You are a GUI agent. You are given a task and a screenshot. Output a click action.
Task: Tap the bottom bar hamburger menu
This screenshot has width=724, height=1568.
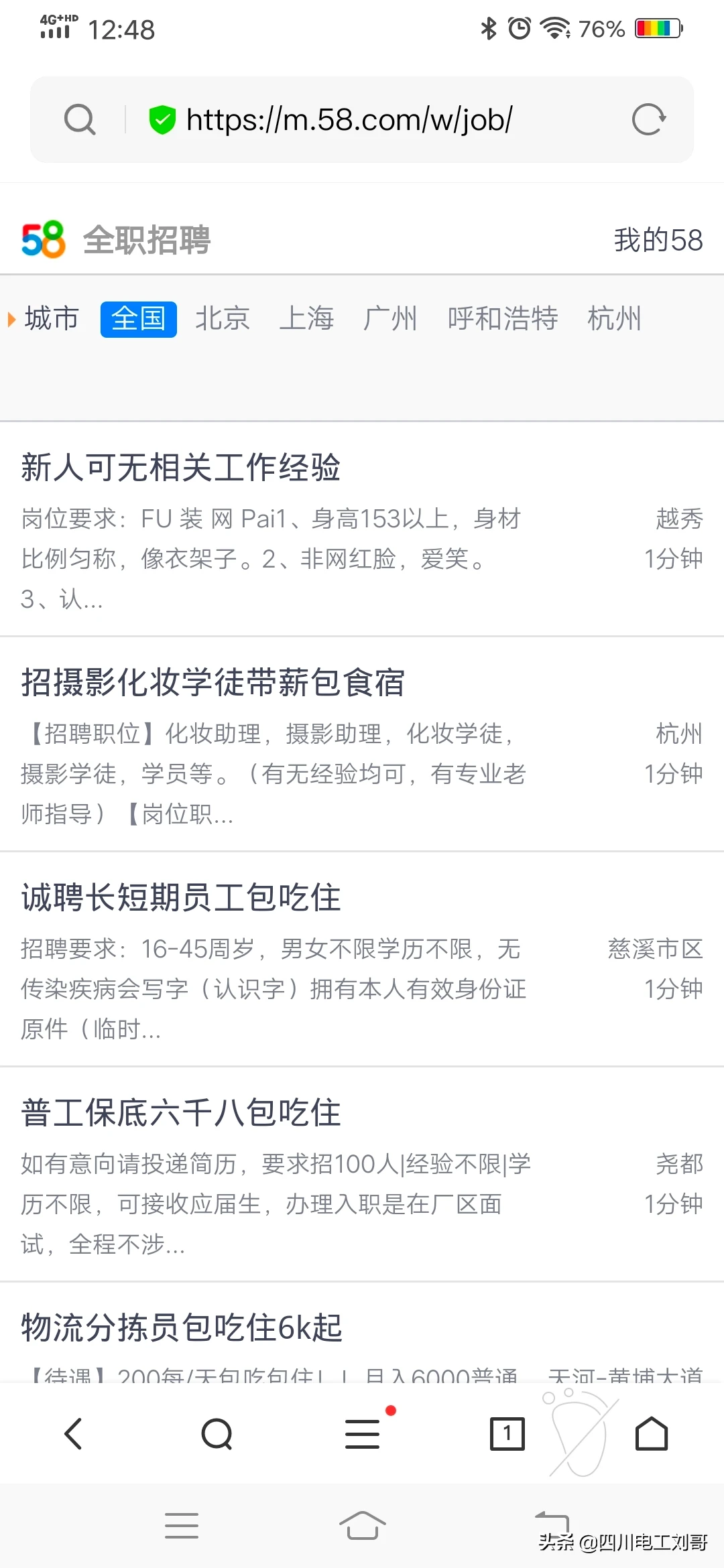[181, 1526]
